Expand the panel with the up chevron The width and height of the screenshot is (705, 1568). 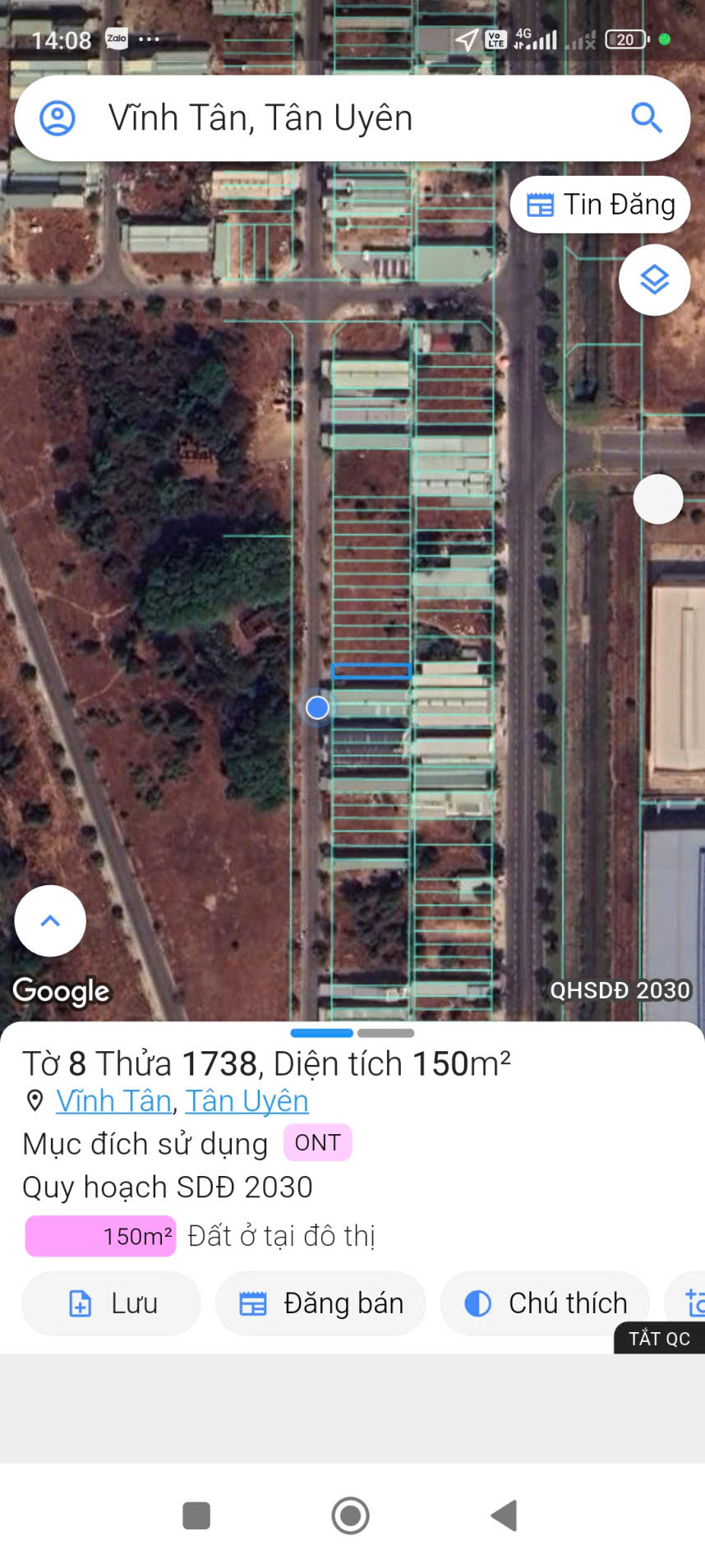pyautogui.click(x=50, y=920)
